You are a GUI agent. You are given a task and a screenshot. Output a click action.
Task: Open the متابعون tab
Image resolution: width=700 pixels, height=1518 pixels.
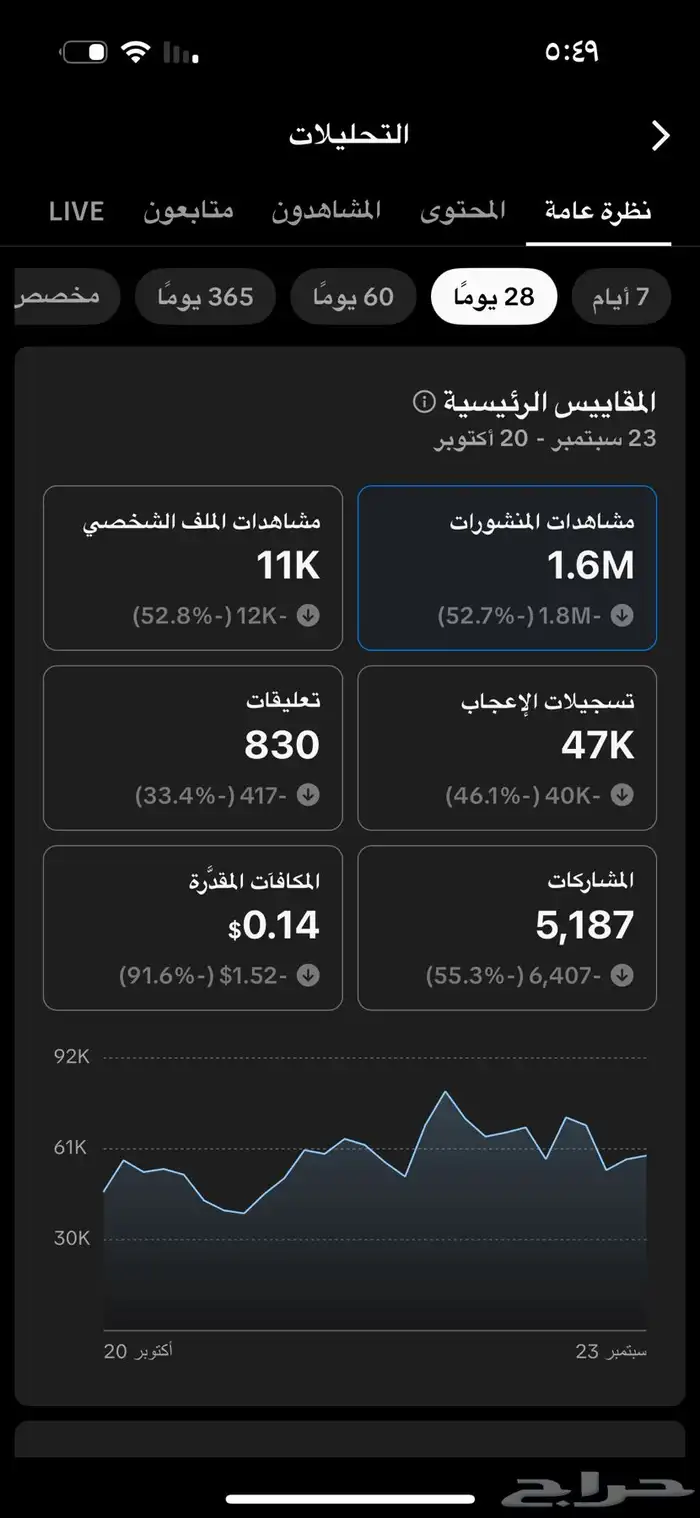click(188, 211)
